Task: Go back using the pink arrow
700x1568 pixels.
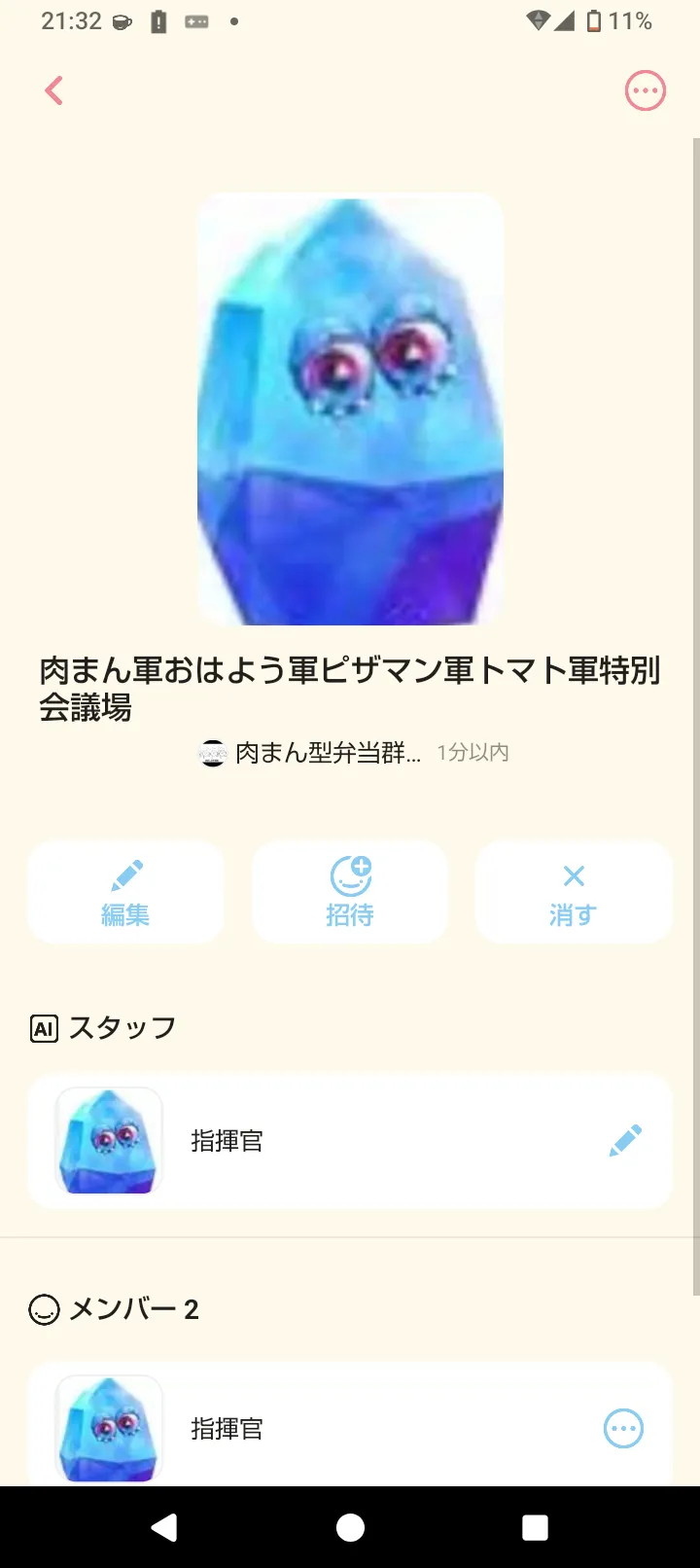Action: (x=54, y=91)
